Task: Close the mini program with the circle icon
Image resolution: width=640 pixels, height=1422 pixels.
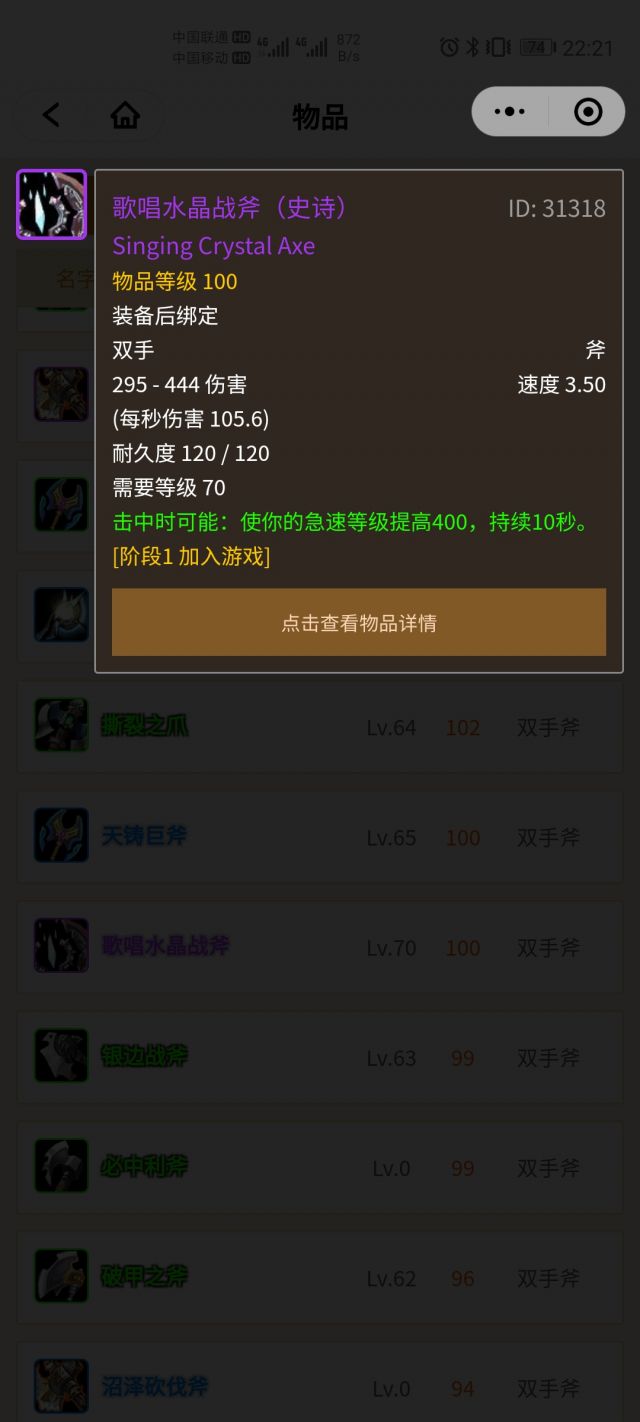Action: tap(588, 112)
